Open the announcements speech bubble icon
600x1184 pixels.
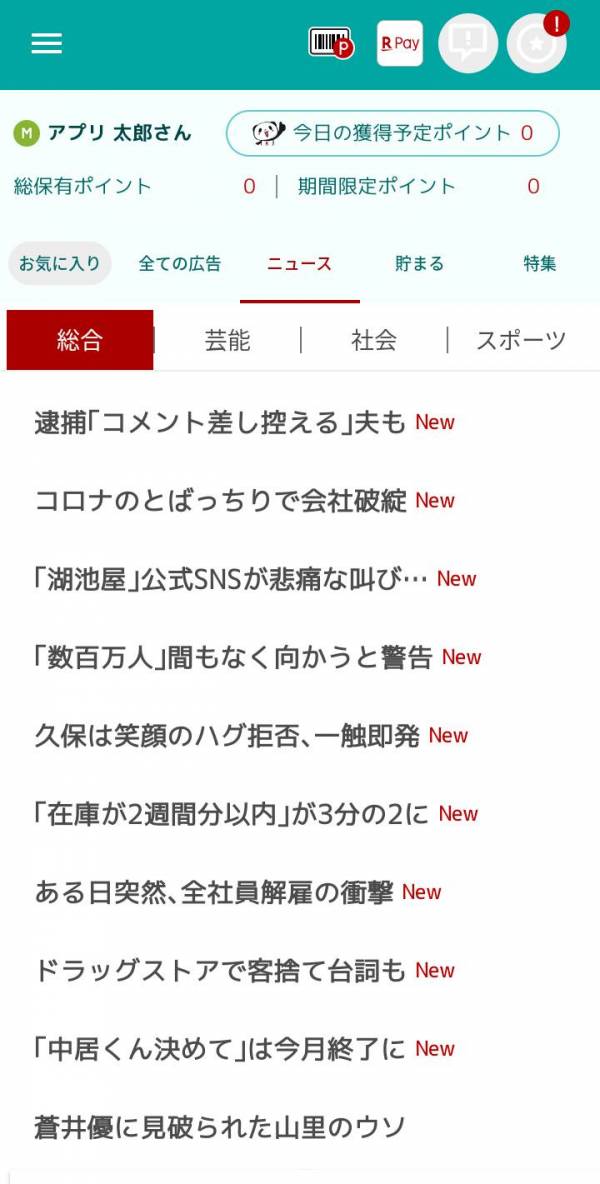click(x=468, y=44)
